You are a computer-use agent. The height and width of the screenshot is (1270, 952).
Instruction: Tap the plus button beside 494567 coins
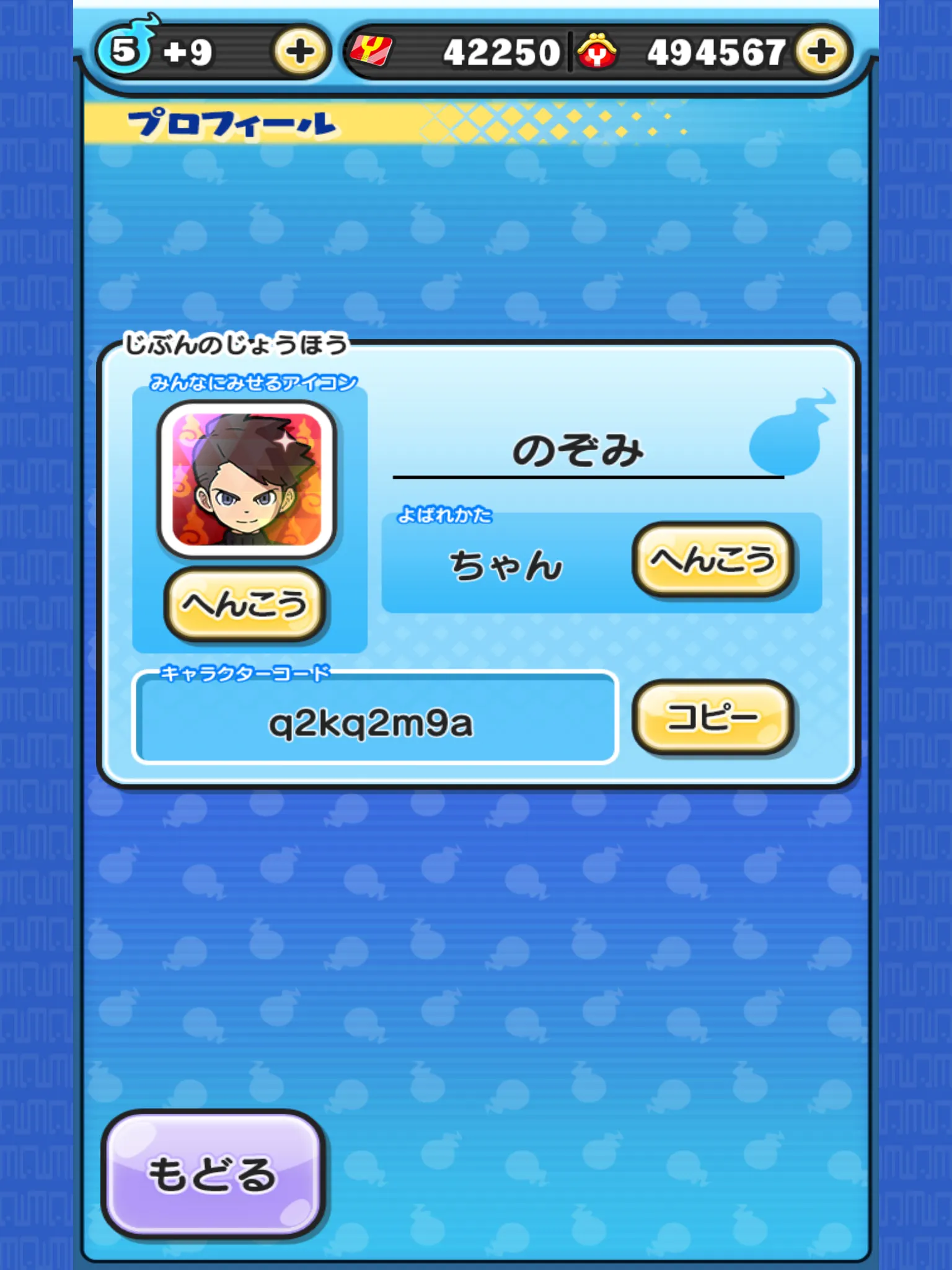822,52
